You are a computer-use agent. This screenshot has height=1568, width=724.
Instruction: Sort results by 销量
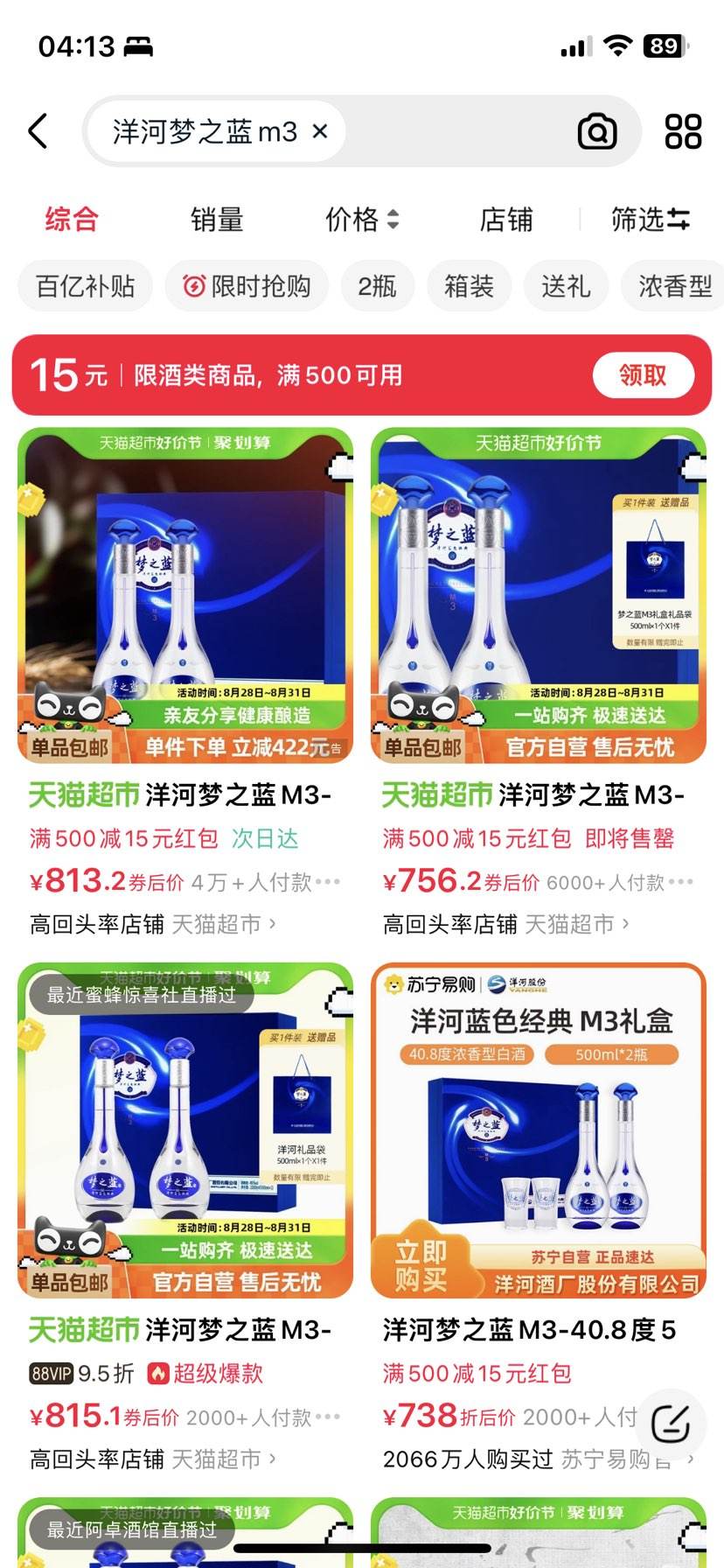(x=217, y=220)
